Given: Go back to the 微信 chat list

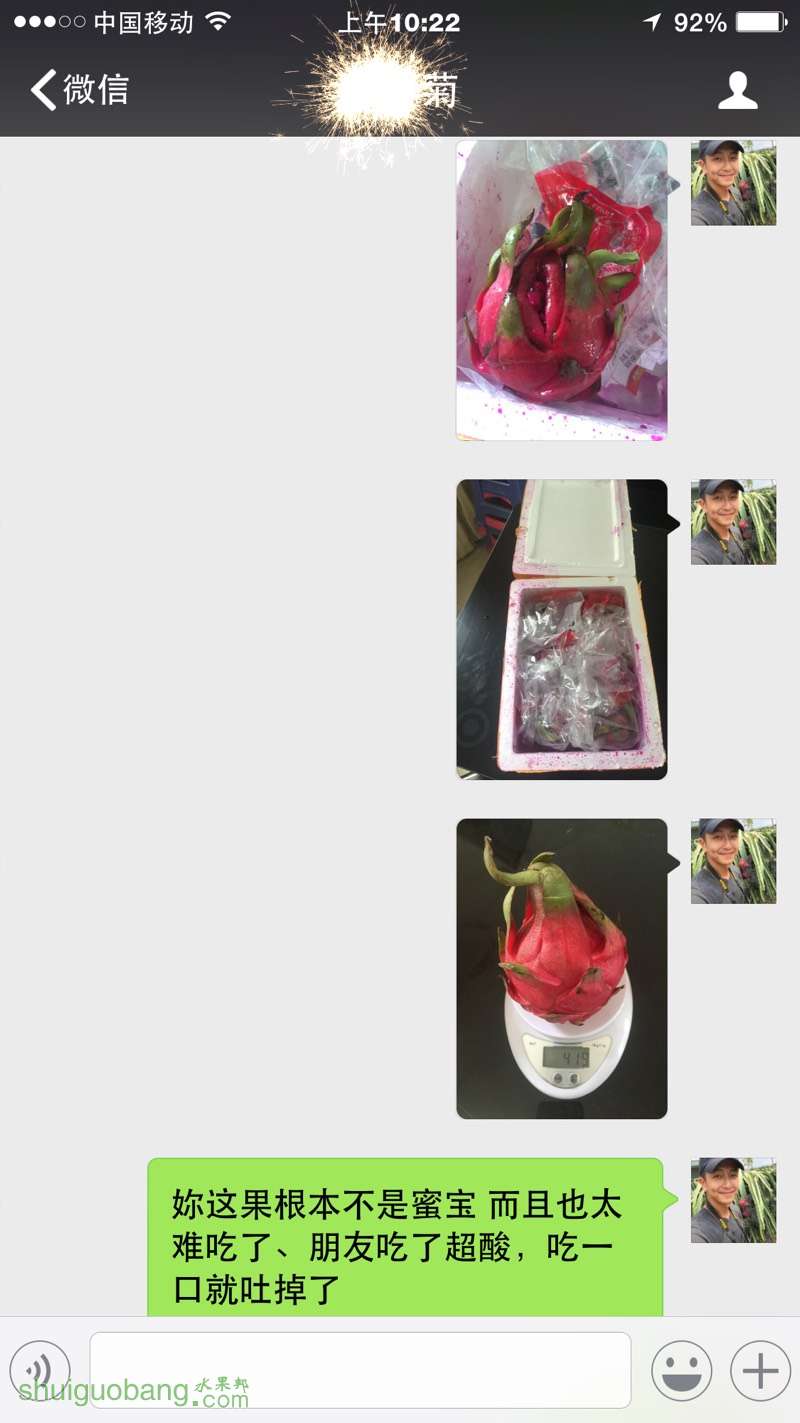Looking at the screenshot, I should [x=80, y=90].
